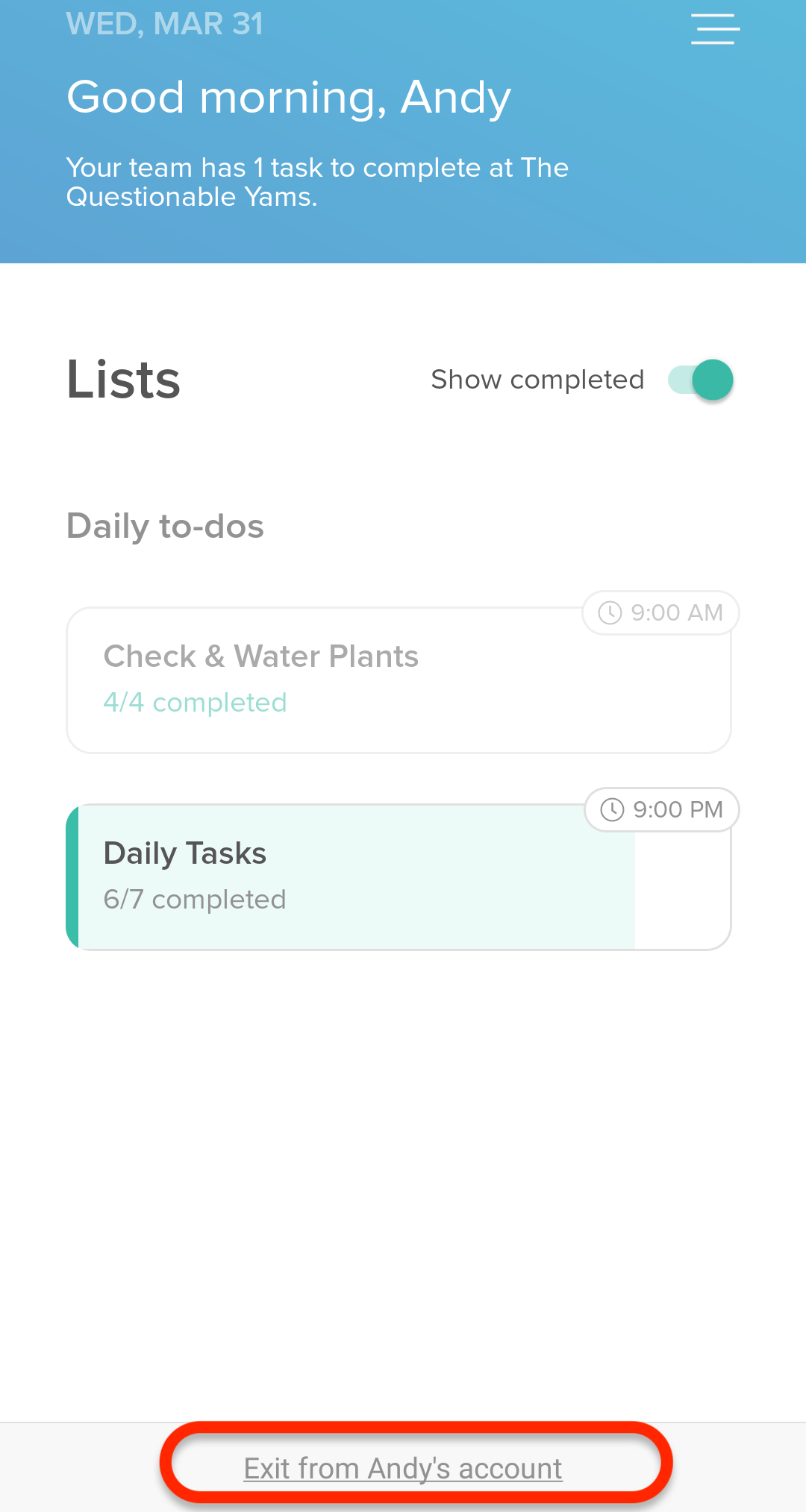Click the 6/7 completed status text
This screenshot has height=1512, width=806.
click(194, 899)
